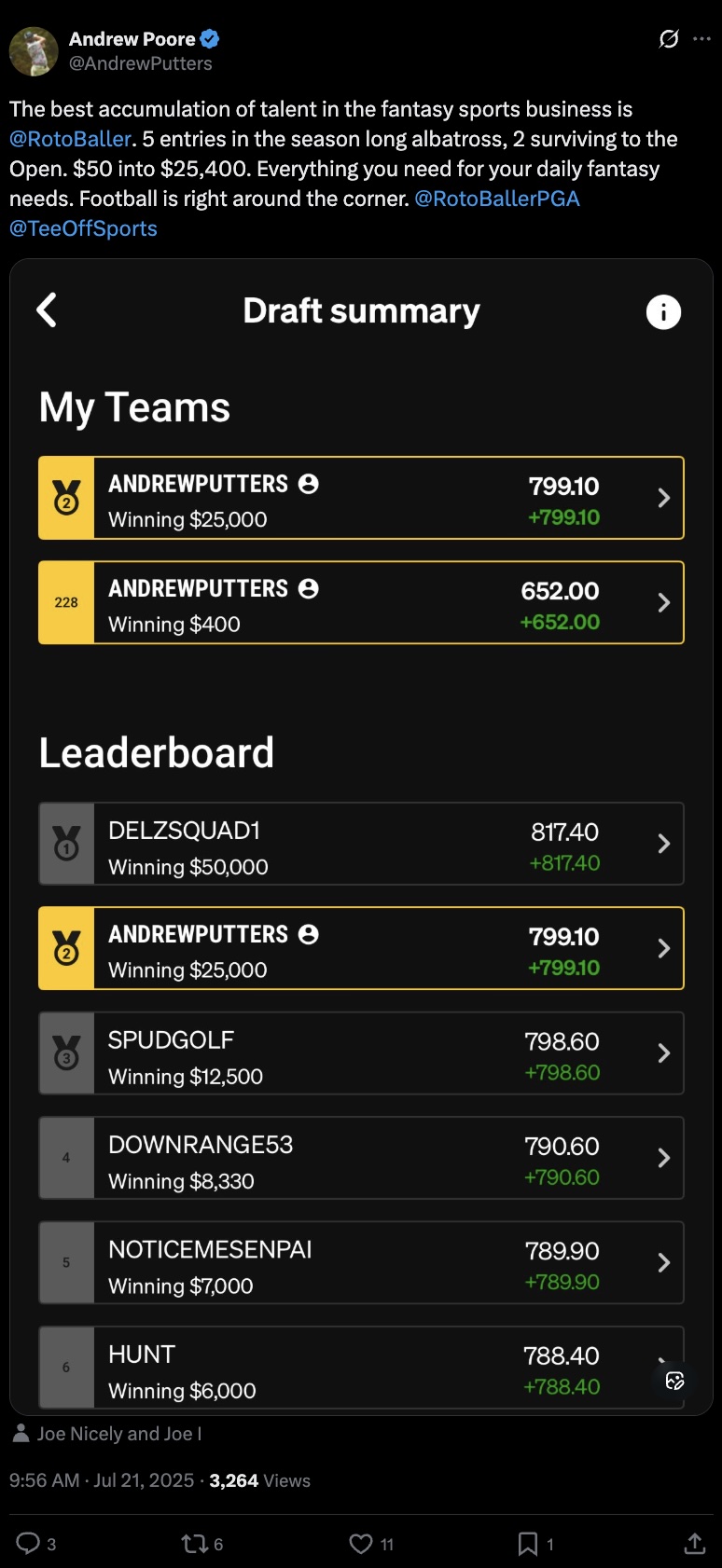Like Andrew Poore's tweet
This screenshot has height=1568, width=722.
tap(361, 1544)
